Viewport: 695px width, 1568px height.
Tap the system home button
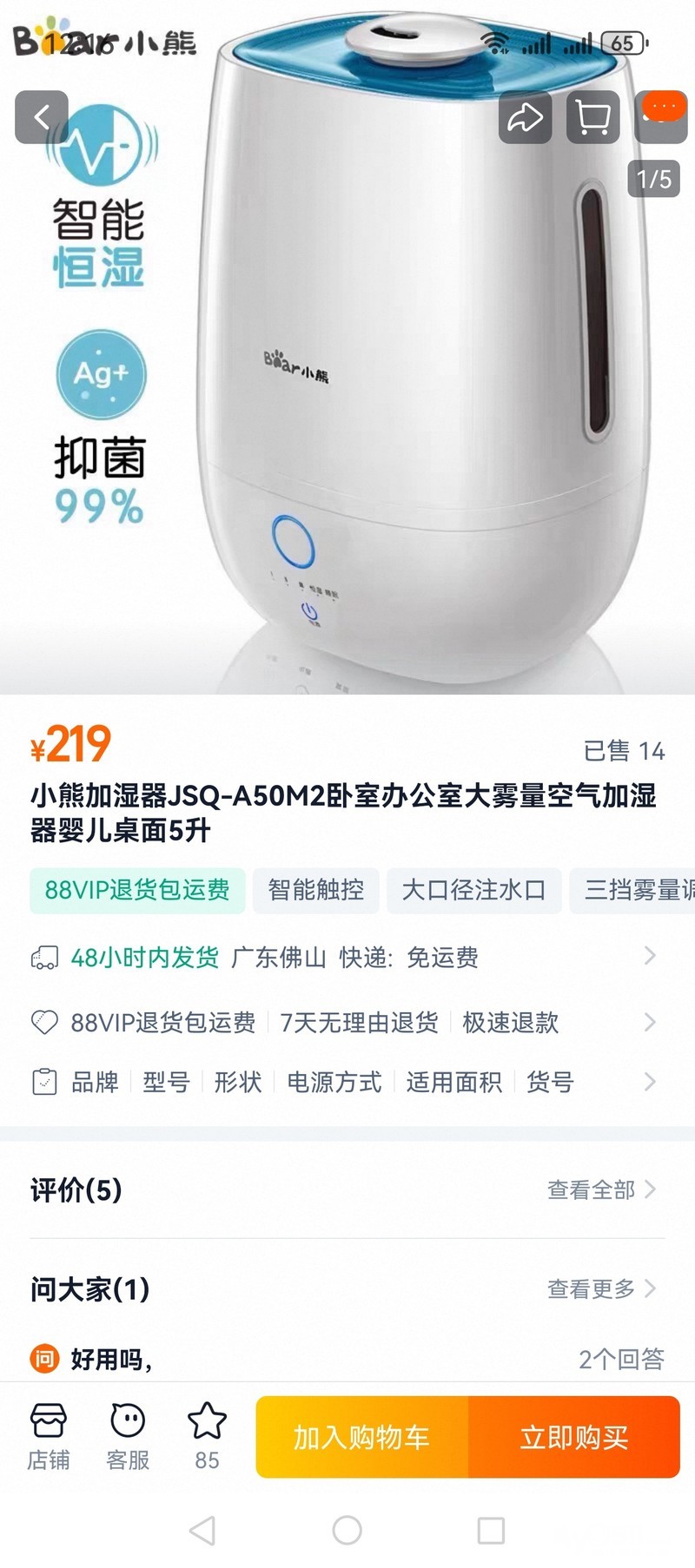pos(347,1530)
